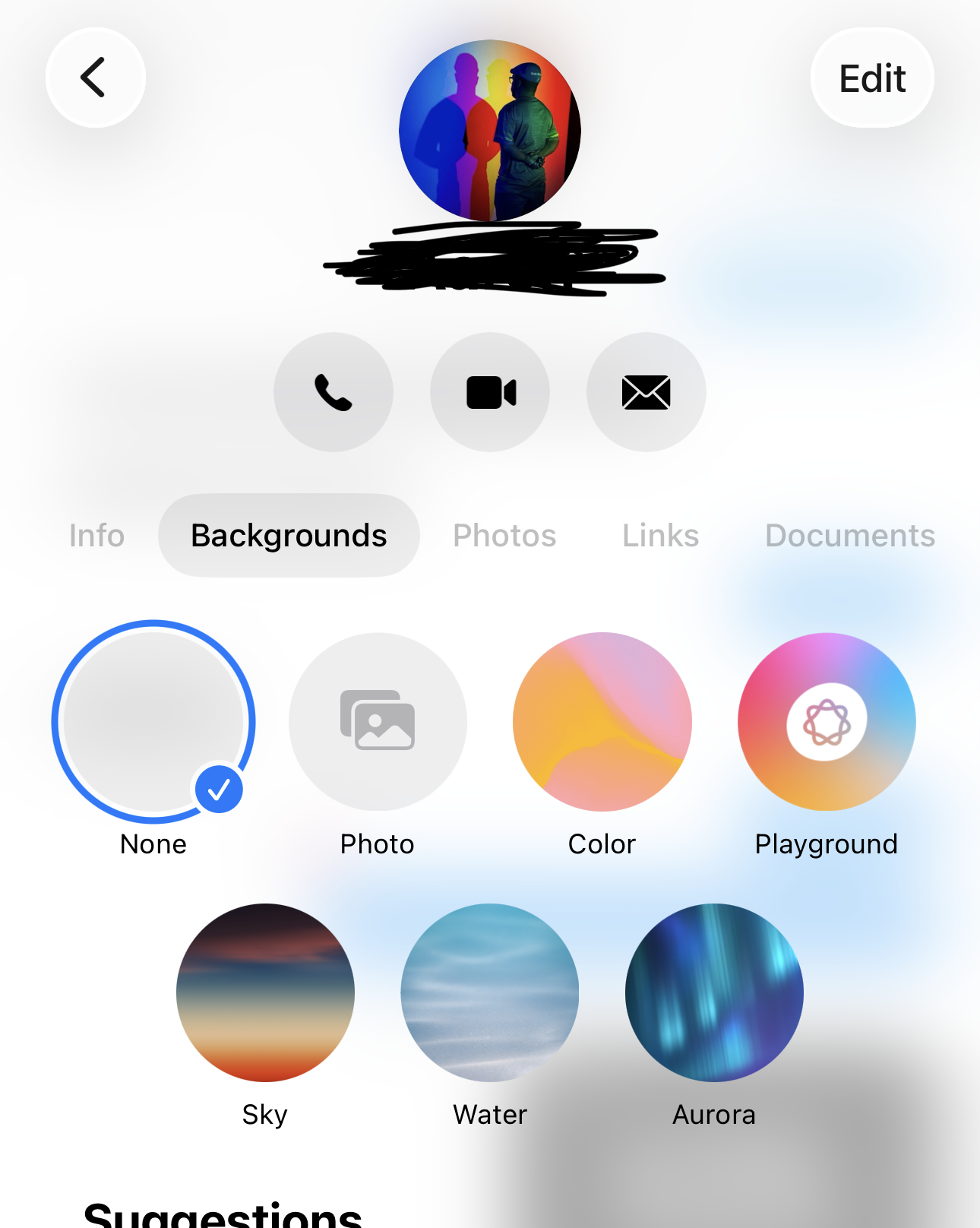Switch to the Info tab
Image resolution: width=980 pixels, height=1228 pixels.
coord(96,536)
